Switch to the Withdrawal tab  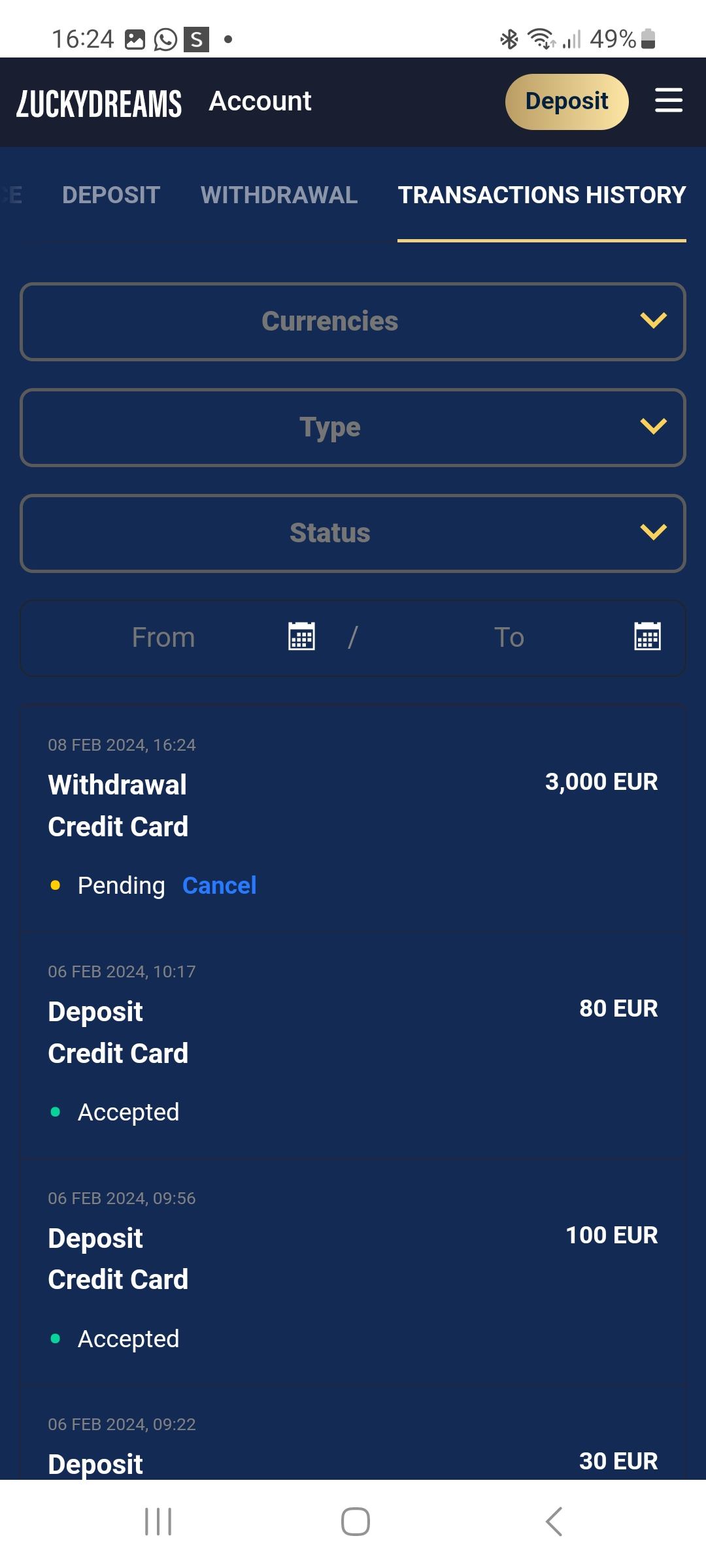click(x=279, y=195)
